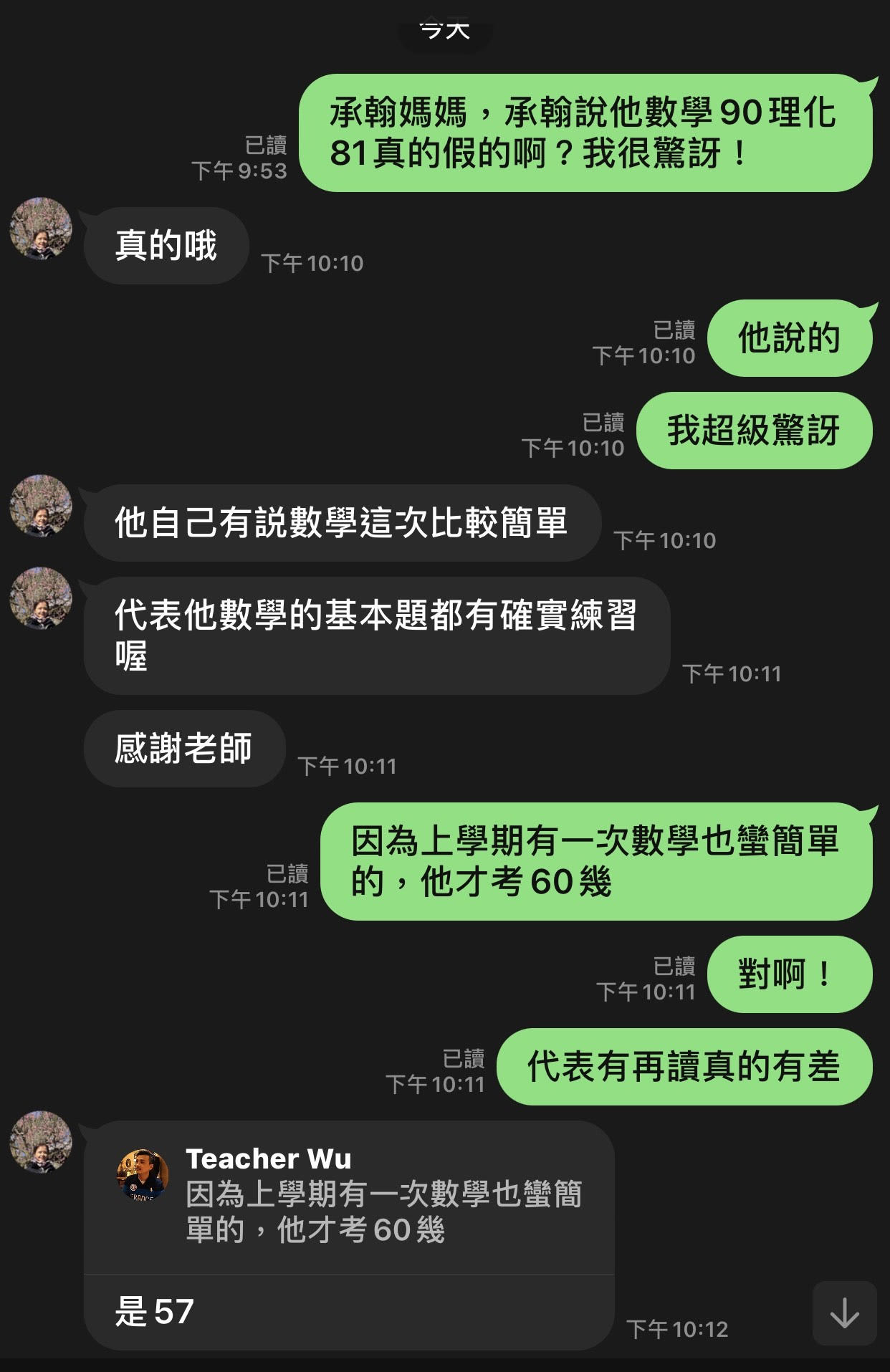Viewport: 890px width, 1372px height.
Task: Open the avatar beside the 是57 reply
Action: tap(41, 1142)
